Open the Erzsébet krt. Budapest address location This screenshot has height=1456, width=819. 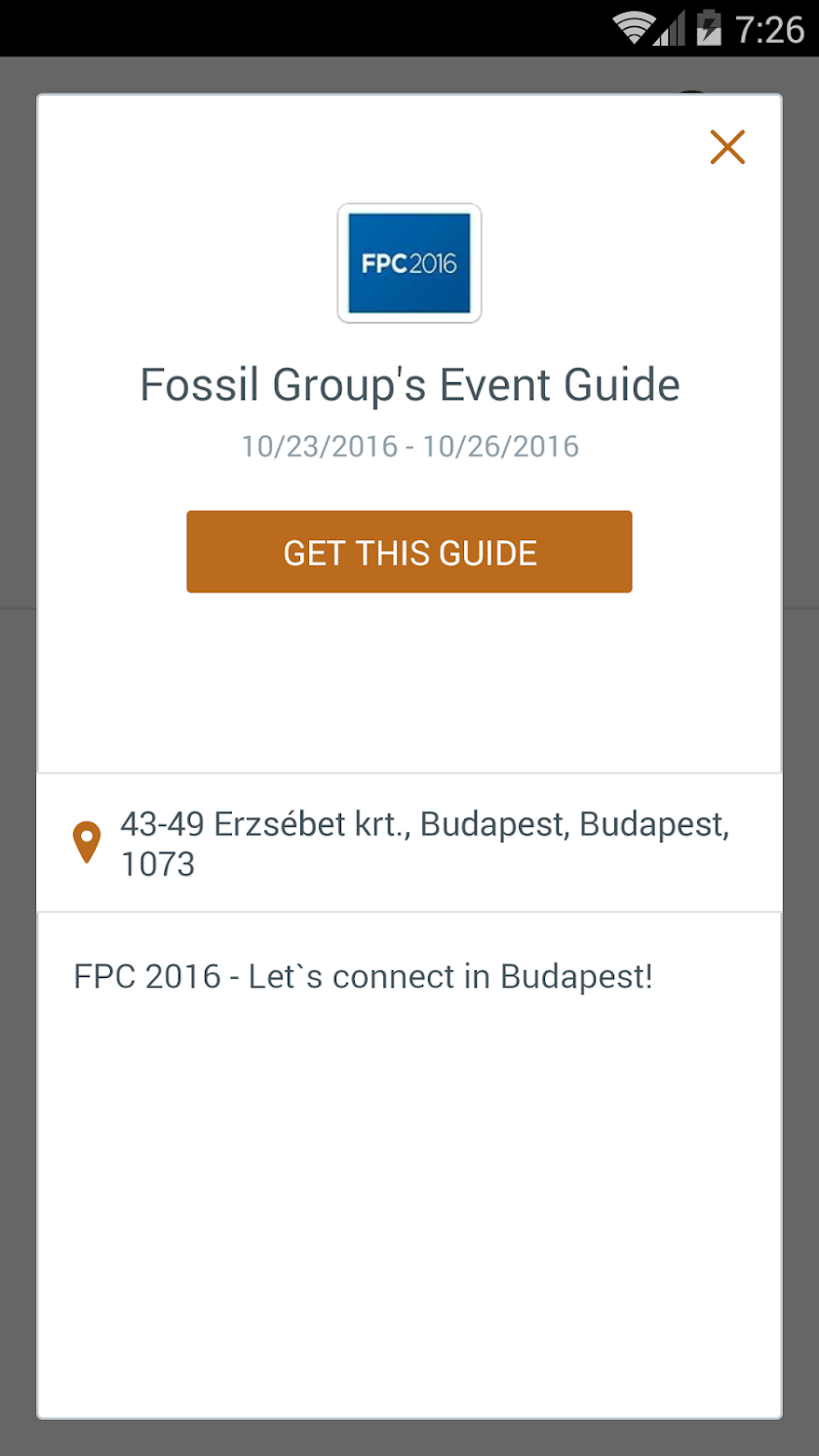pos(409,844)
